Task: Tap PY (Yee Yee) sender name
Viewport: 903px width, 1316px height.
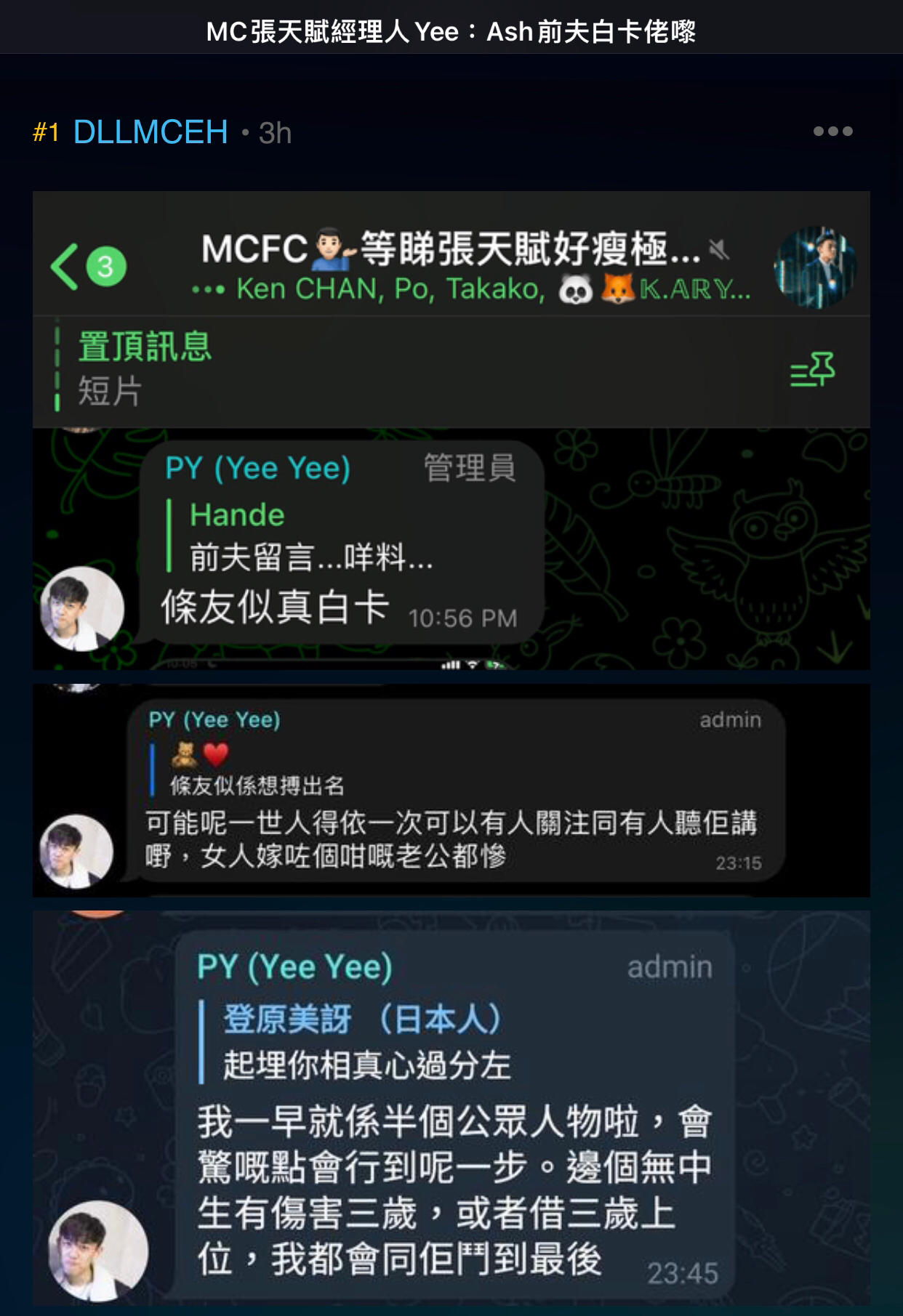Action: 258,469
